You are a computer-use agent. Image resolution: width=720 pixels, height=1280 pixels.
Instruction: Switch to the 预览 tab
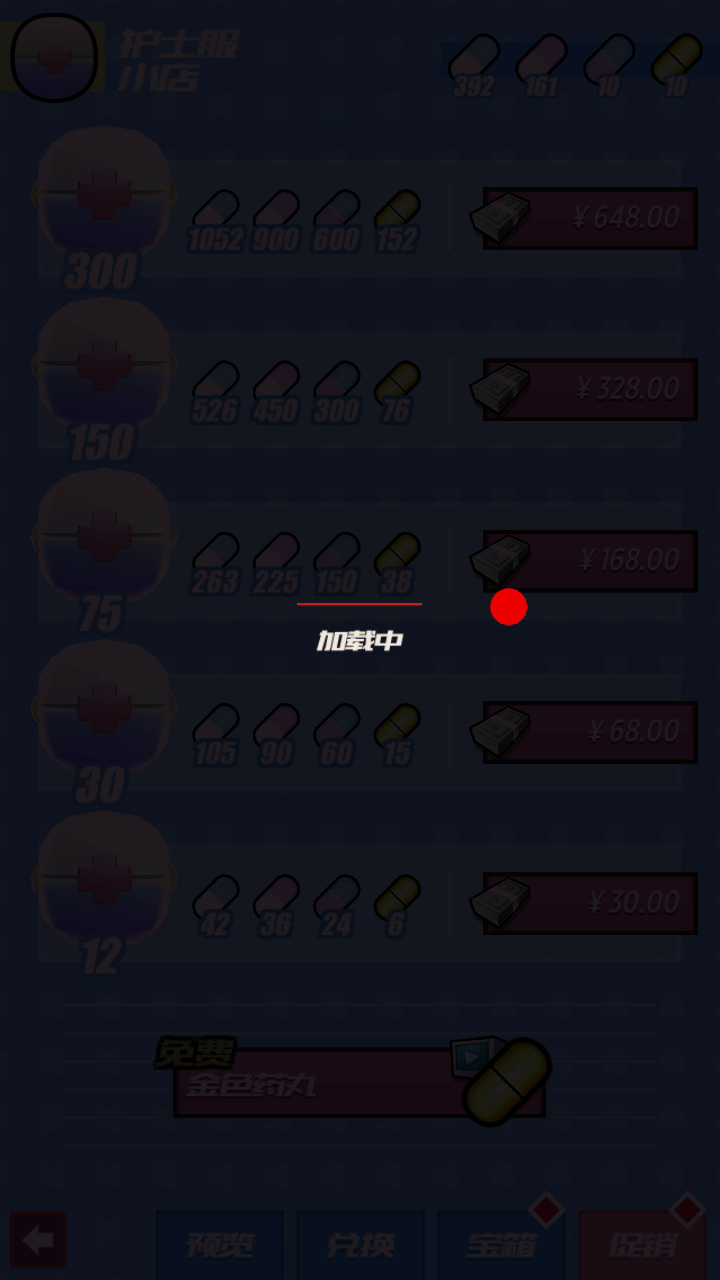(220, 1245)
